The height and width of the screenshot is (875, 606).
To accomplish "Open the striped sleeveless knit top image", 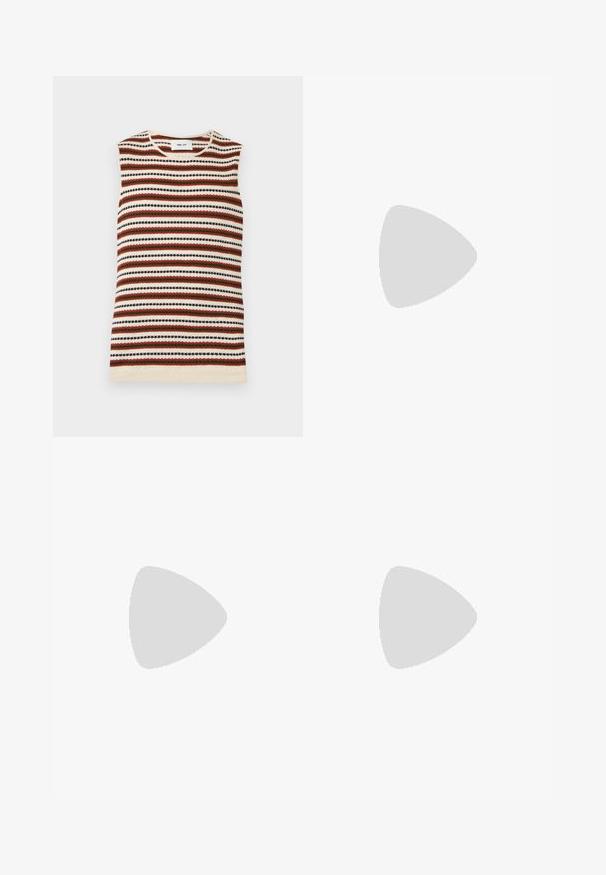I will coord(177,256).
